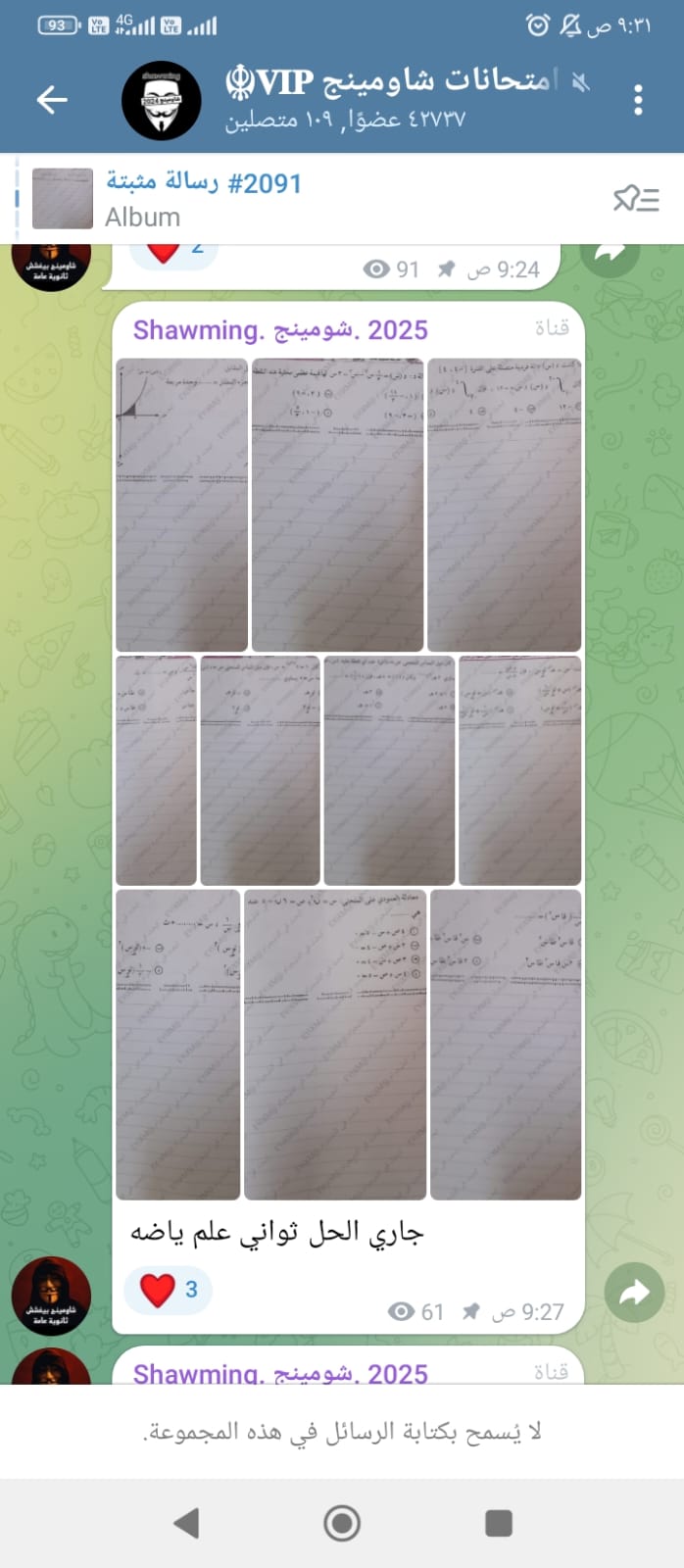Open recent apps from navigation bar
684x1568 pixels.
click(499, 1523)
